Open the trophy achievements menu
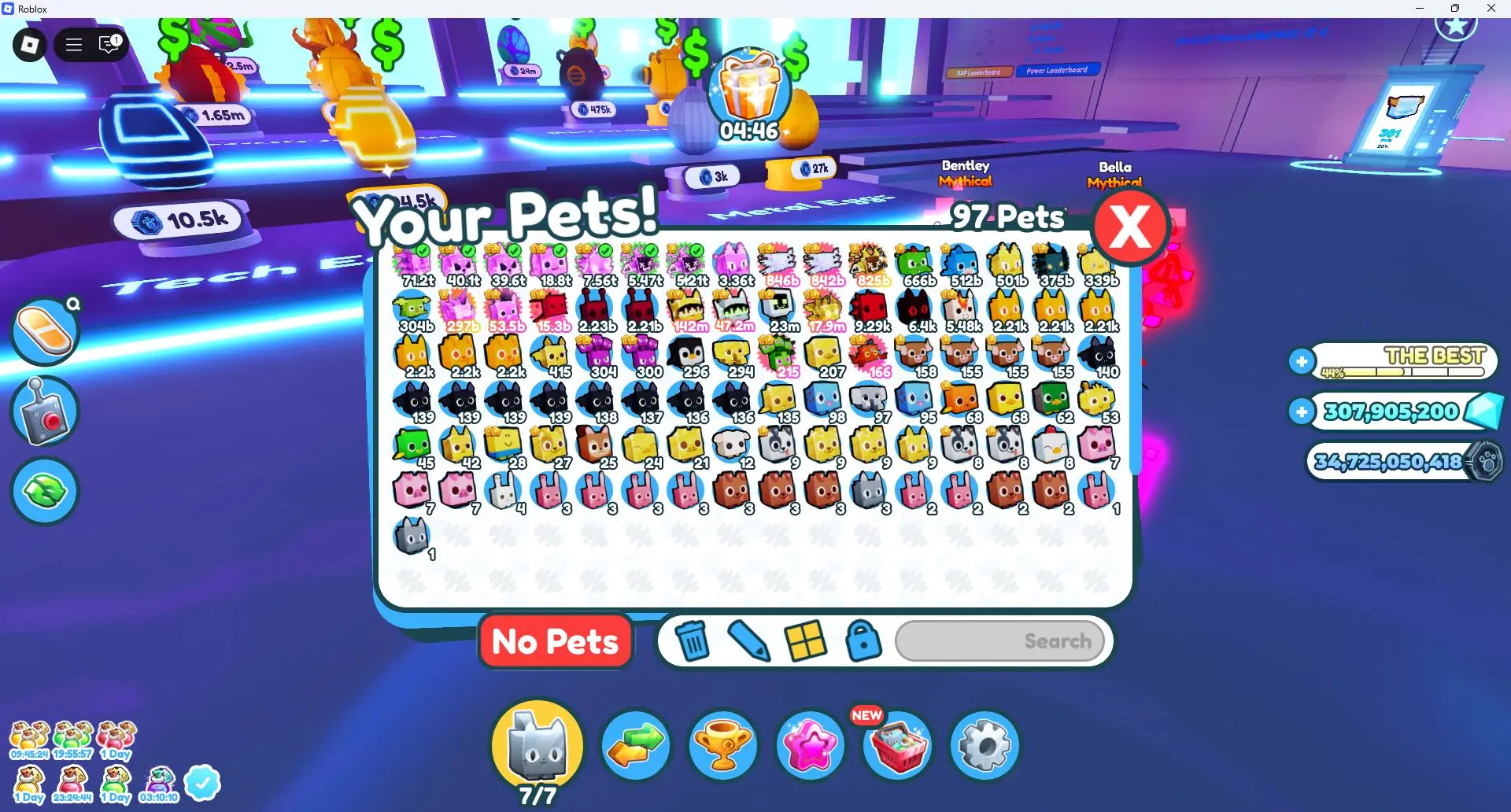The image size is (1511, 812). [722, 745]
